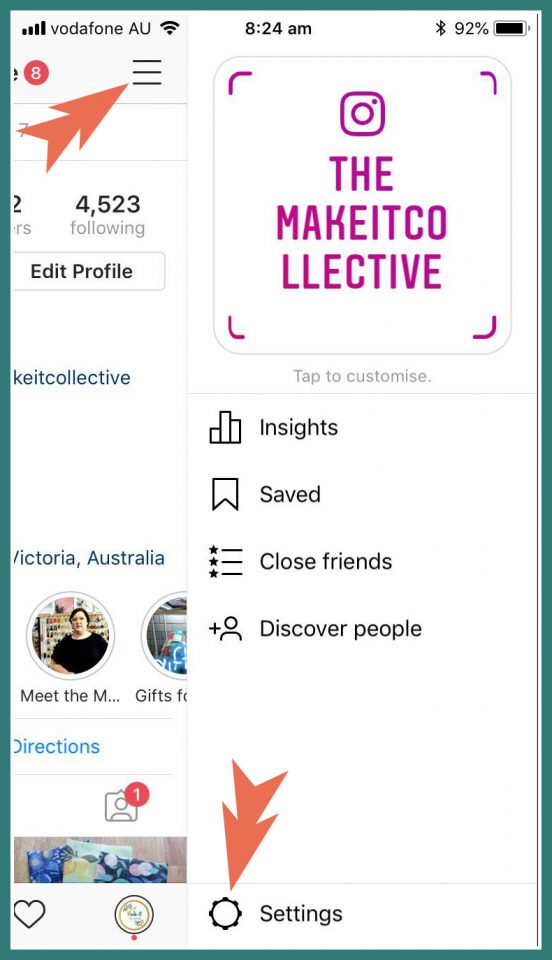Select the profile tab avatar
The height and width of the screenshot is (960, 552).
point(134,915)
